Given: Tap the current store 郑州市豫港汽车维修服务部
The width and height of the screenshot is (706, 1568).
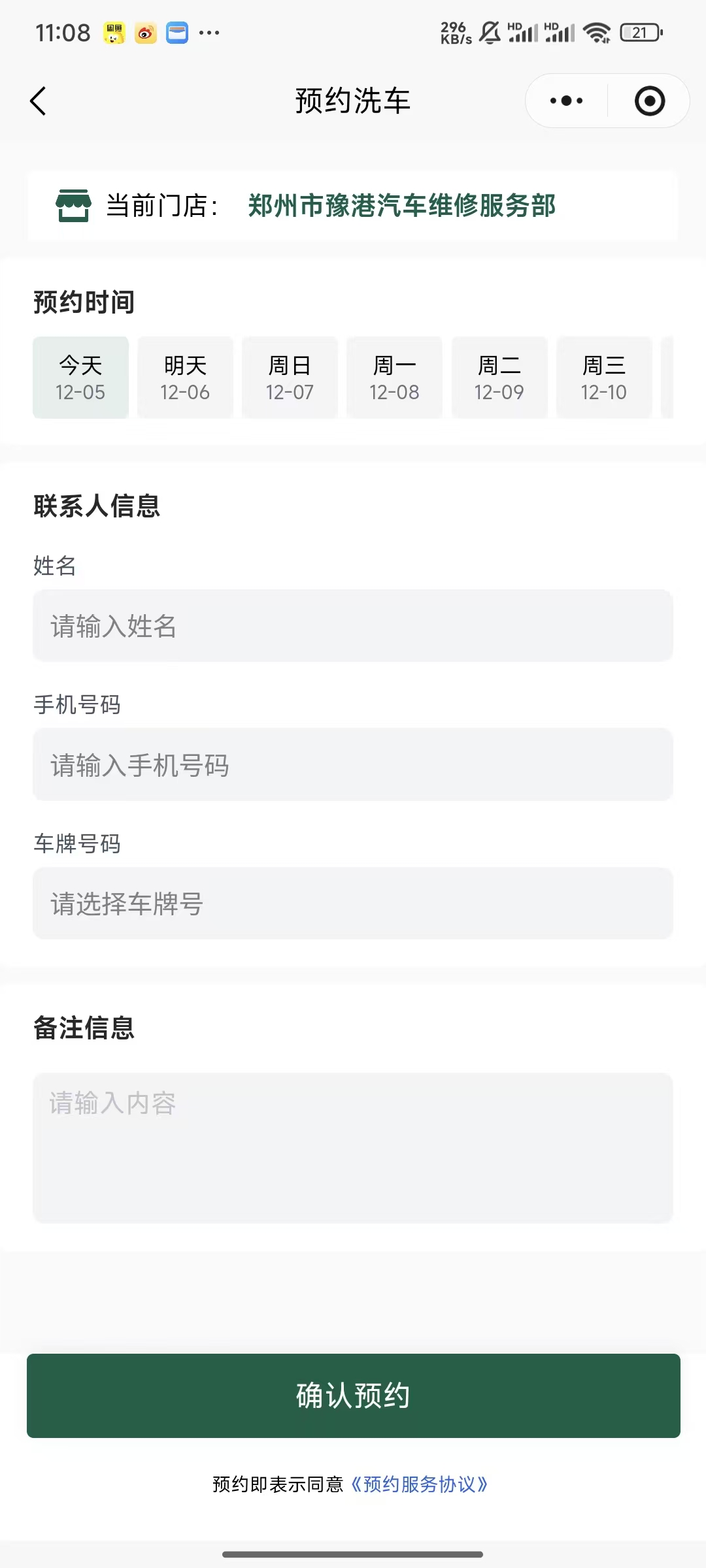Looking at the screenshot, I should coord(401,206).
